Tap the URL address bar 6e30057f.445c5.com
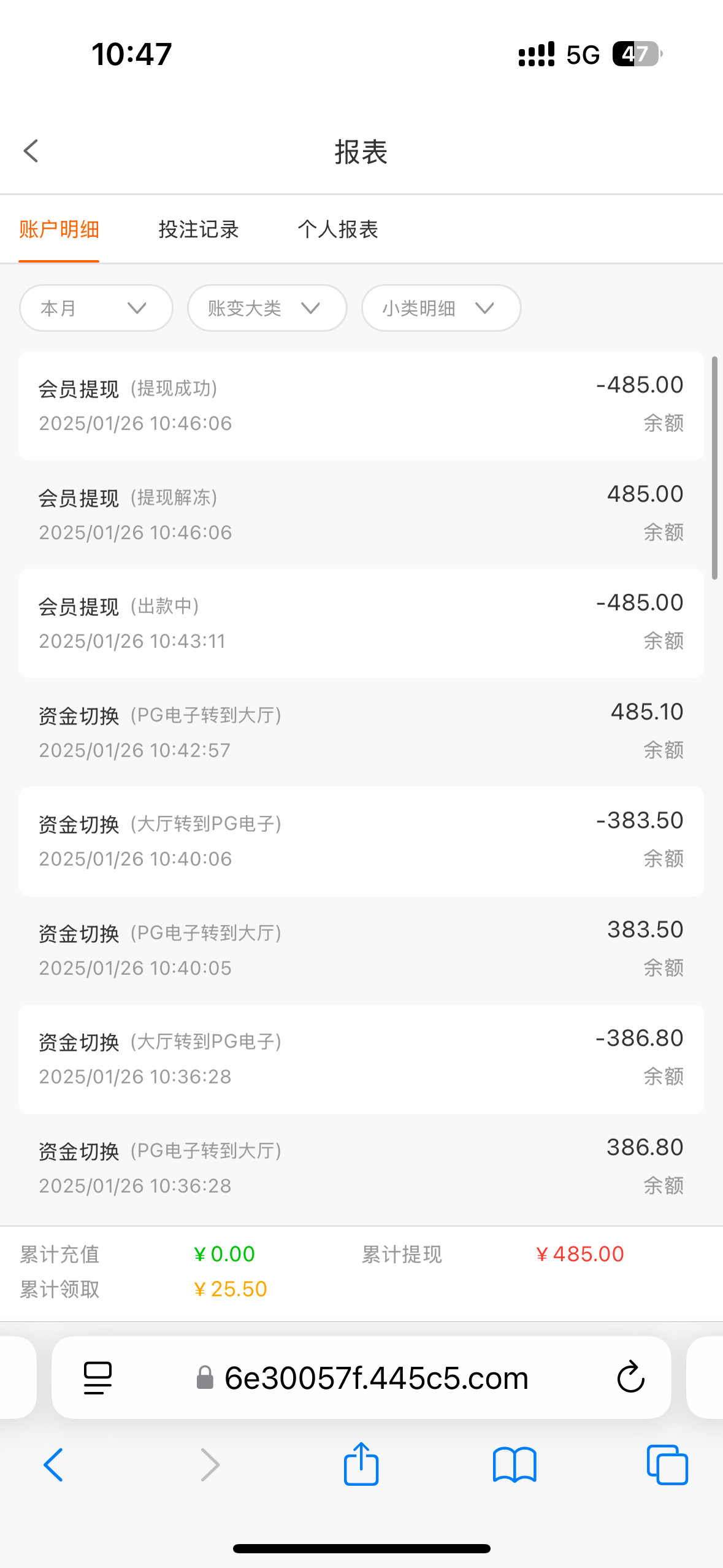723x1568 pixels. point(362,1378)
